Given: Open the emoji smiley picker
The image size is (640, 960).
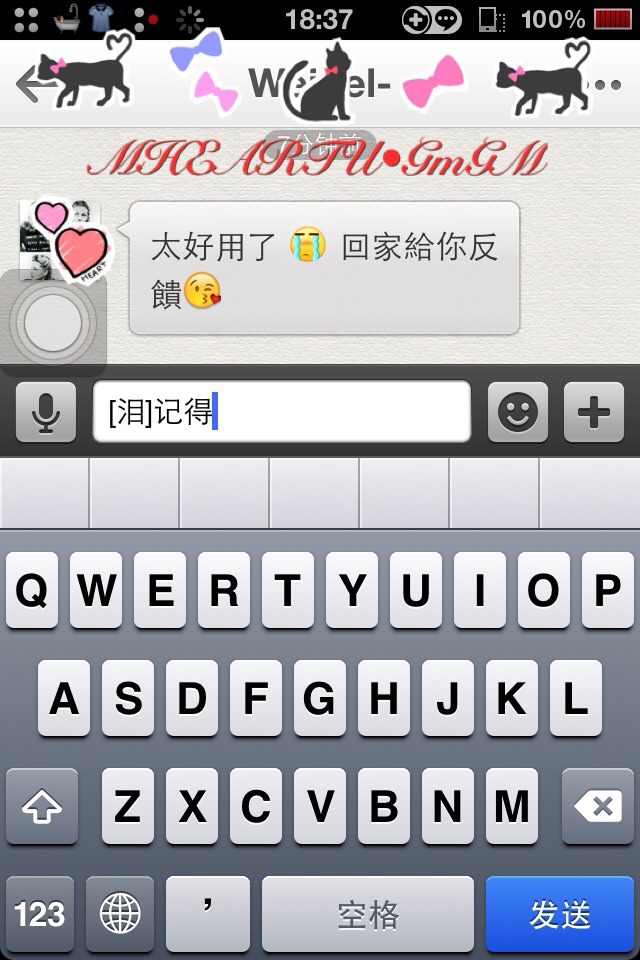Looking at the screenshot, I should pos(517,411).
